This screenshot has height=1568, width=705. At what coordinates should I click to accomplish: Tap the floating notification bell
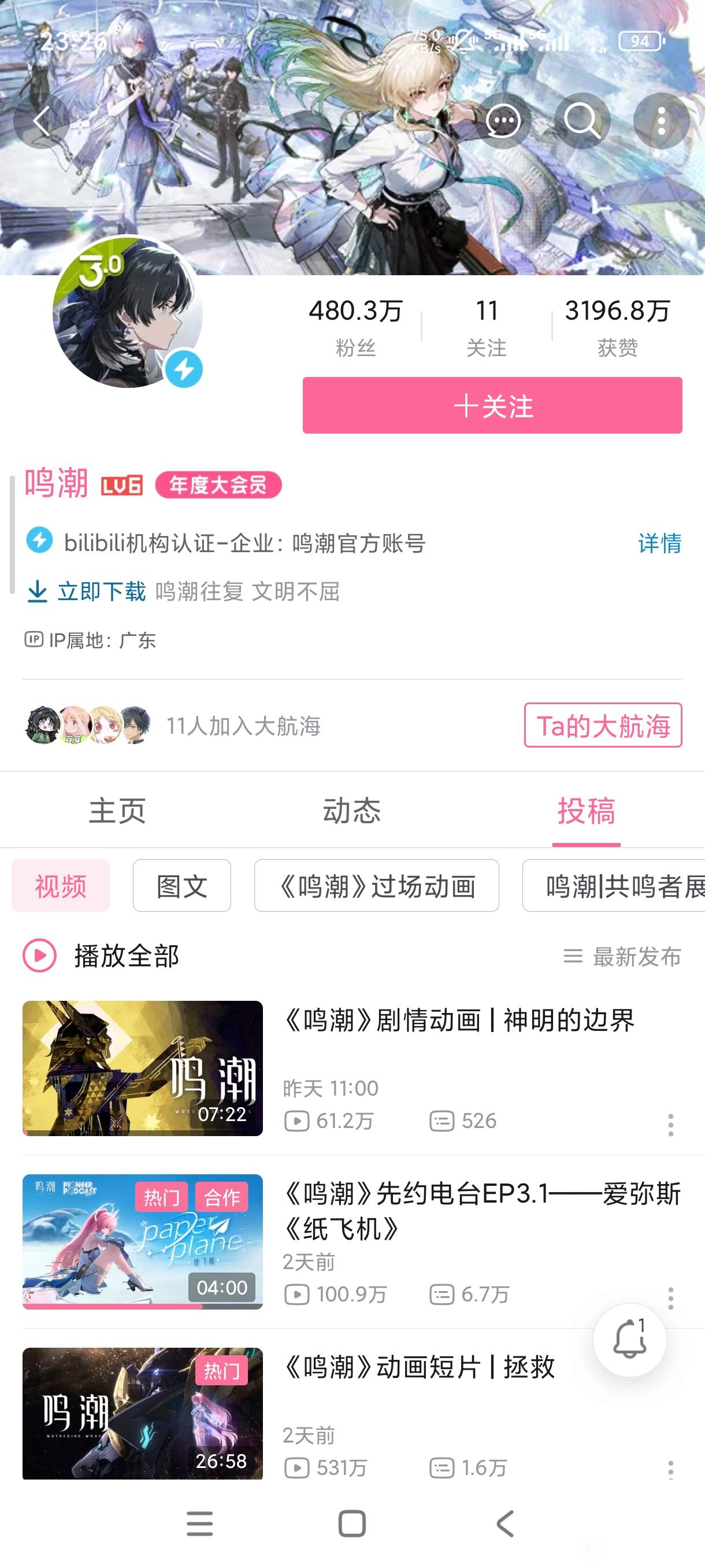[x=629, y=1340]
